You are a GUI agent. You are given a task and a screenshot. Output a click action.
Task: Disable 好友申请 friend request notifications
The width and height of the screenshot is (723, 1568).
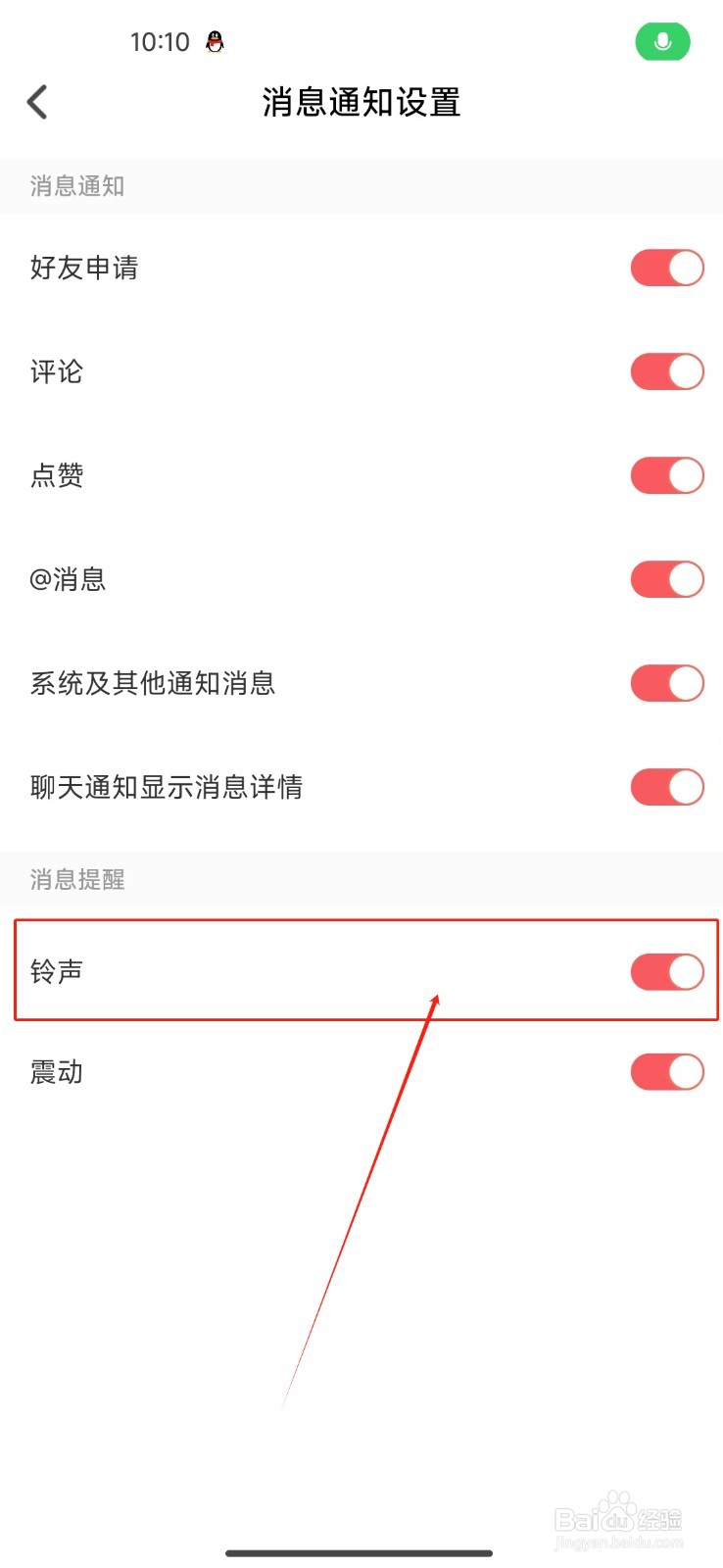click(x=667, y=268)
